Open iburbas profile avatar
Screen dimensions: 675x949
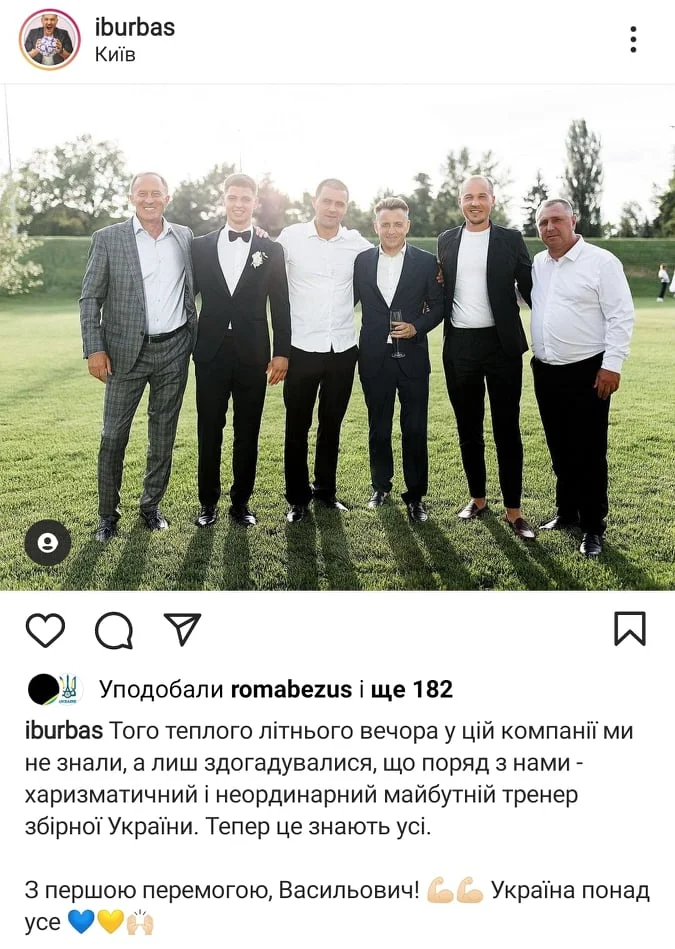(x=49, y=39)
